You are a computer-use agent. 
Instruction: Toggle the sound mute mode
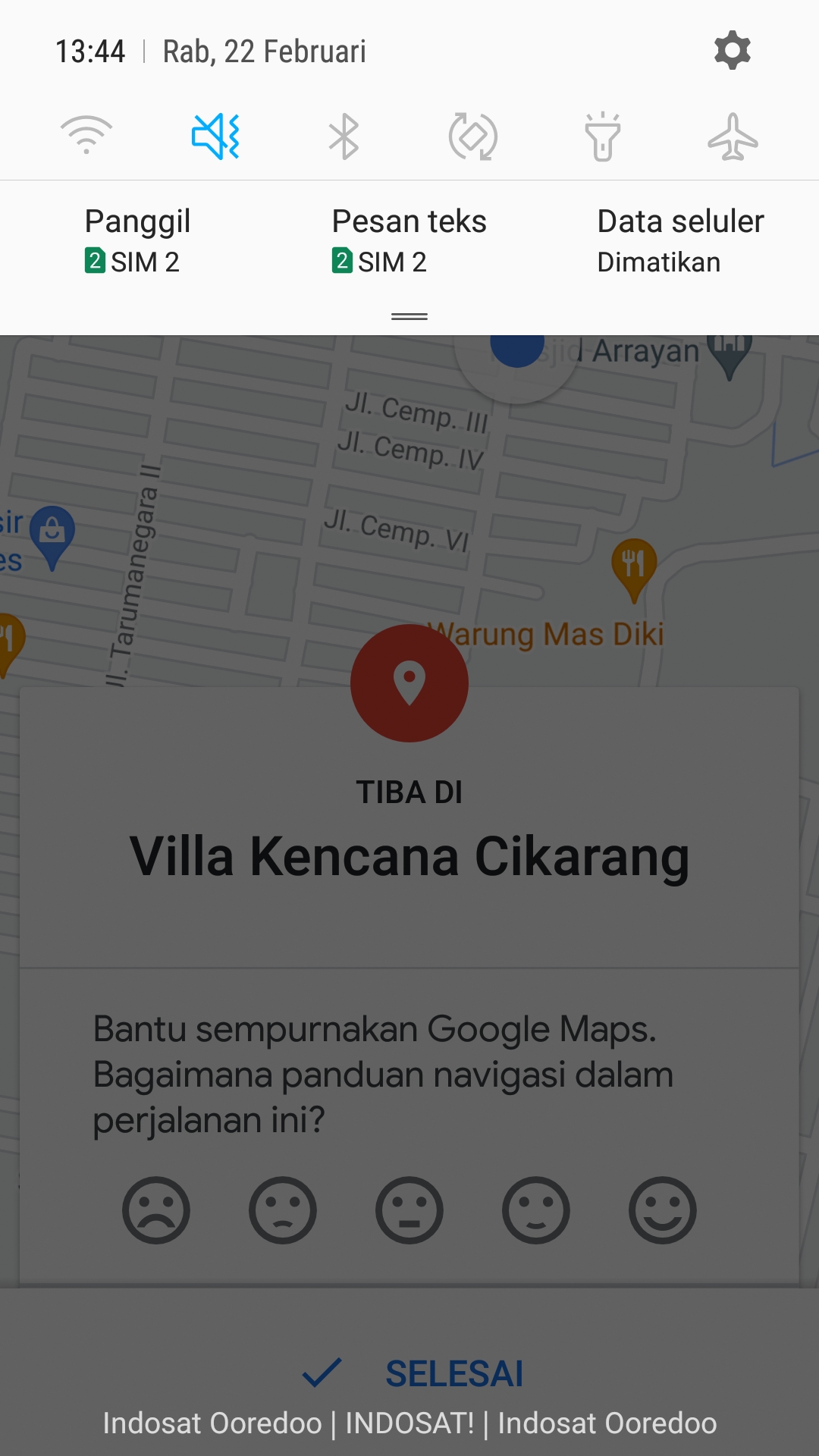[x=215, y=136]
